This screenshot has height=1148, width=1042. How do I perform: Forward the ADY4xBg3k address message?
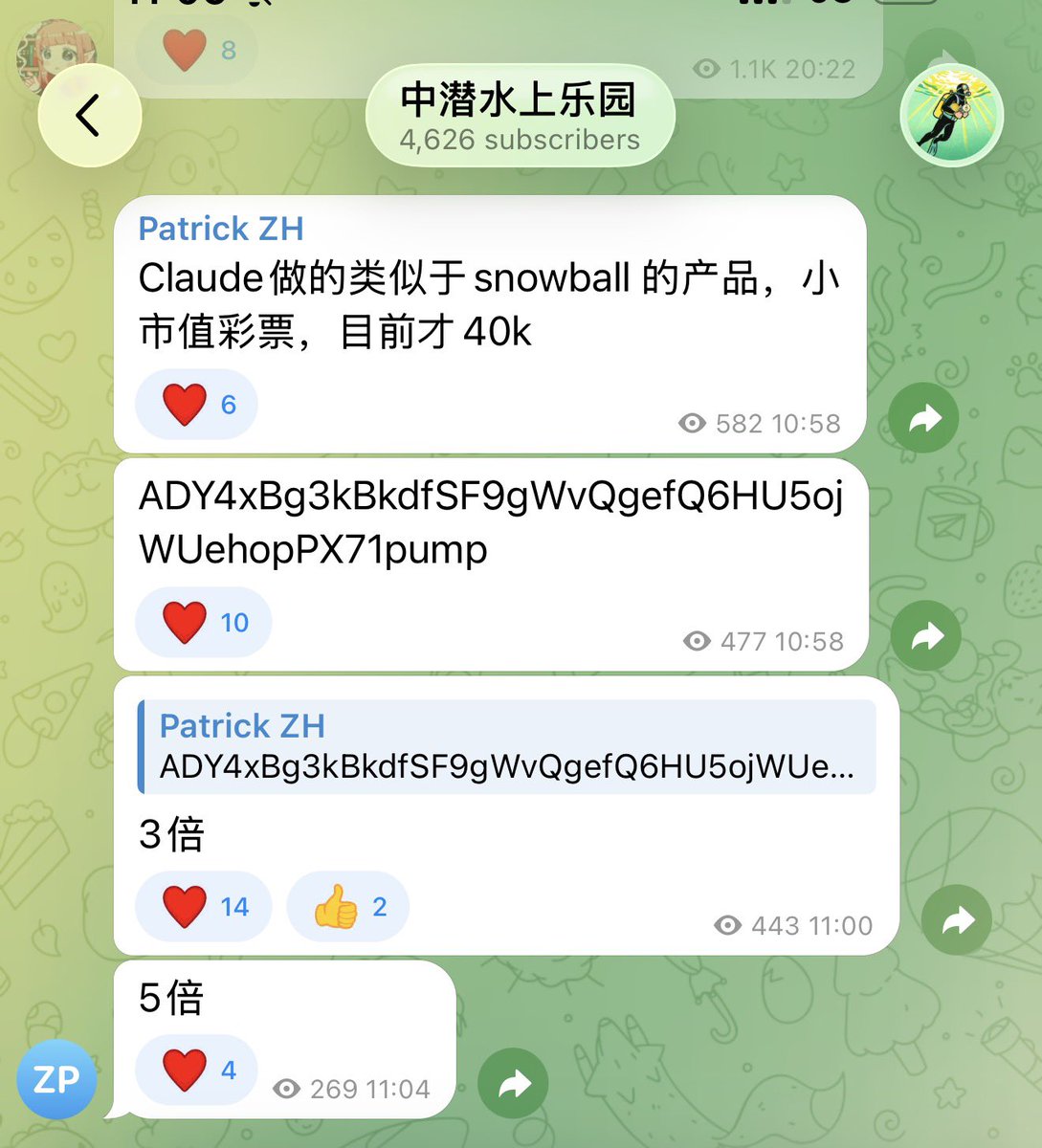point(925,636)
